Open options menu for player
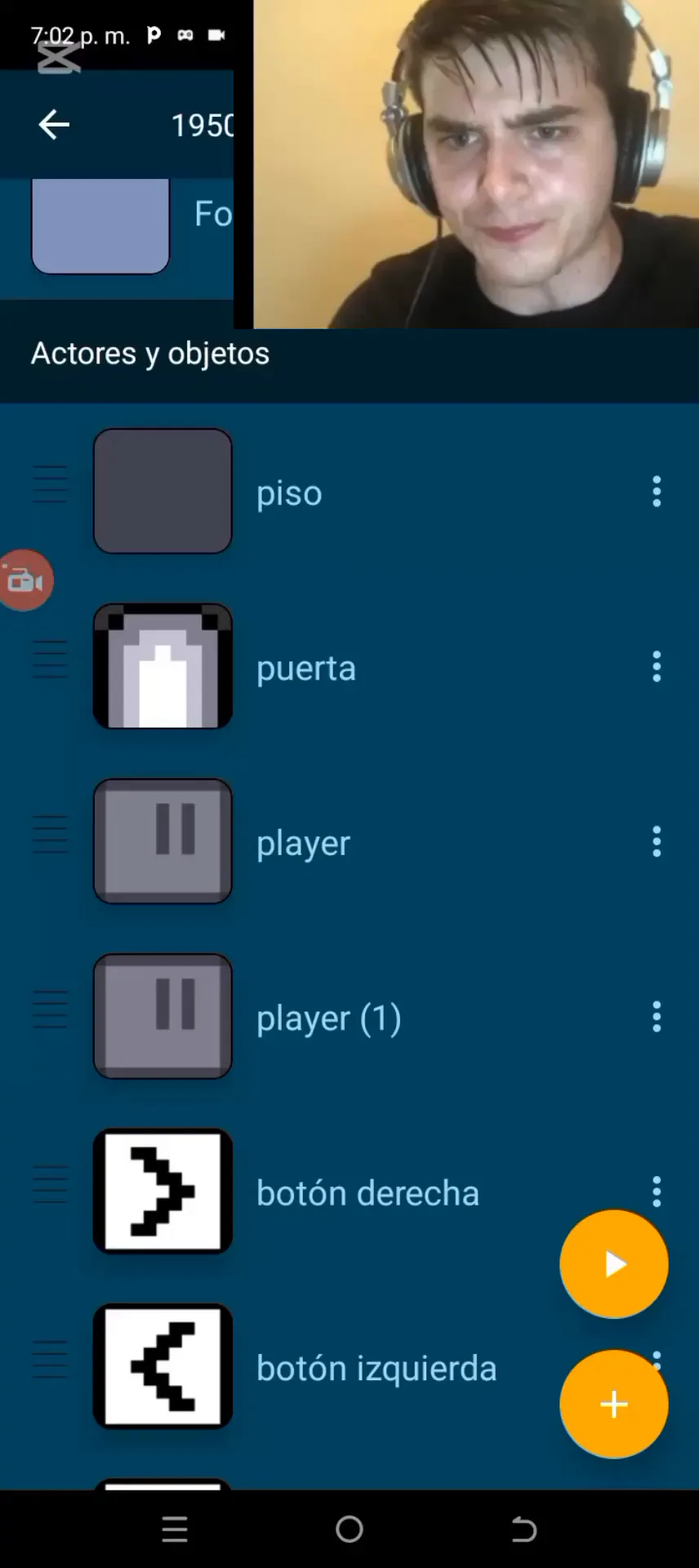Image resolution: width=699 pixels, height=1568 pixels. pos(657,842)
